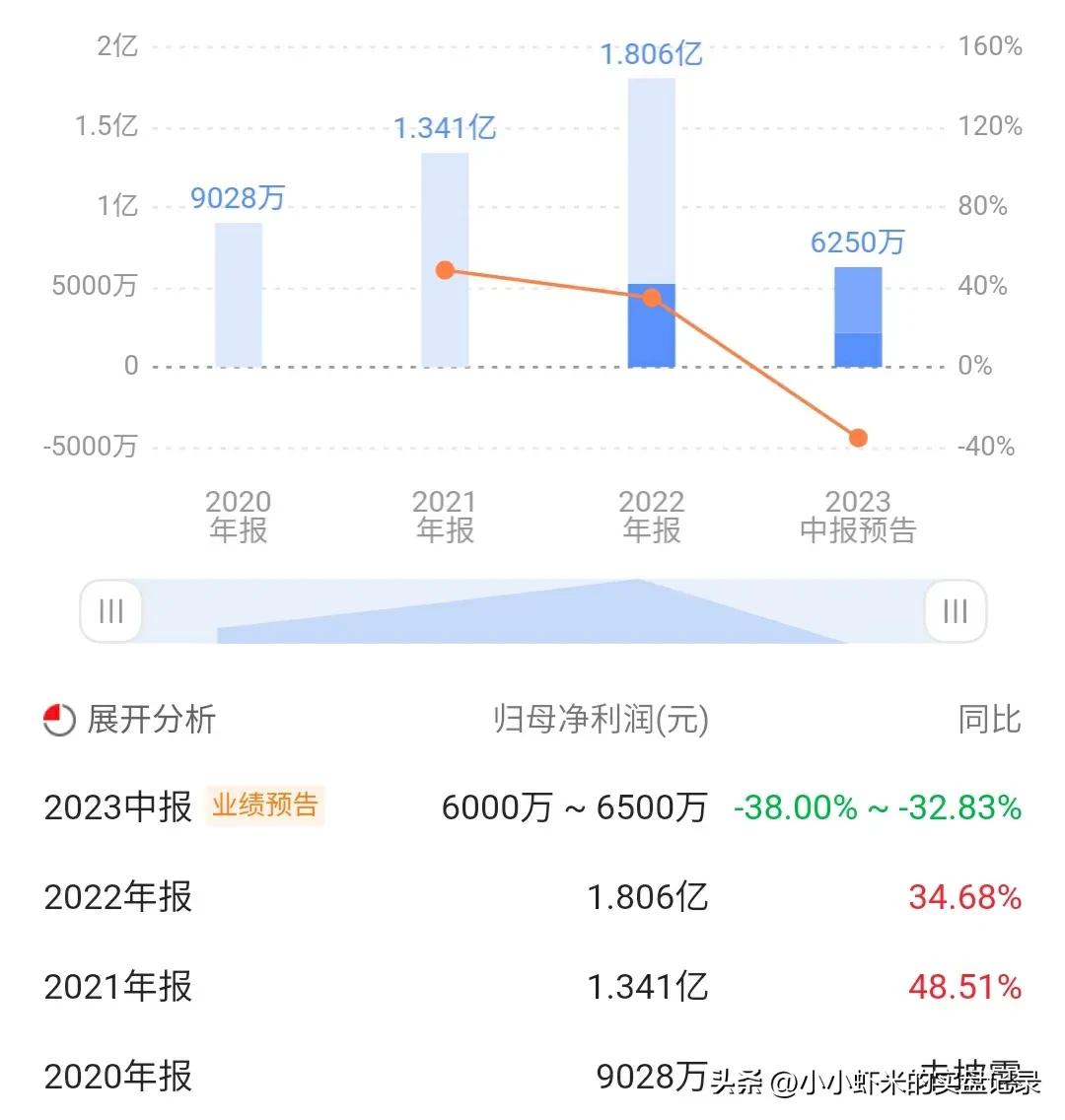The height and width of the screenshot is (1120, 1065).
Task: Select the highlighted blue 2022 bar
Action: pyautogui.click(x=652, y=325)
